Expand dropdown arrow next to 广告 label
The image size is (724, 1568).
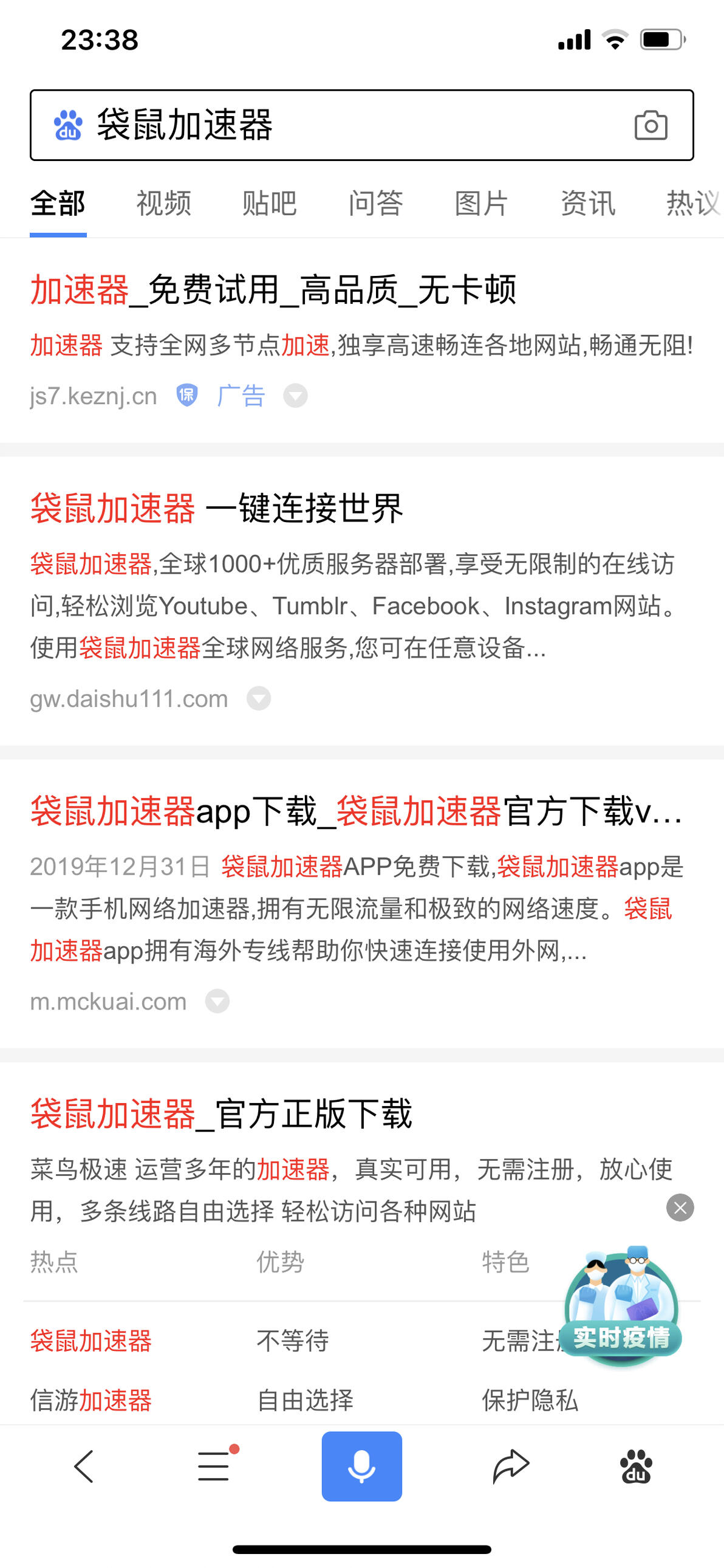295,396
